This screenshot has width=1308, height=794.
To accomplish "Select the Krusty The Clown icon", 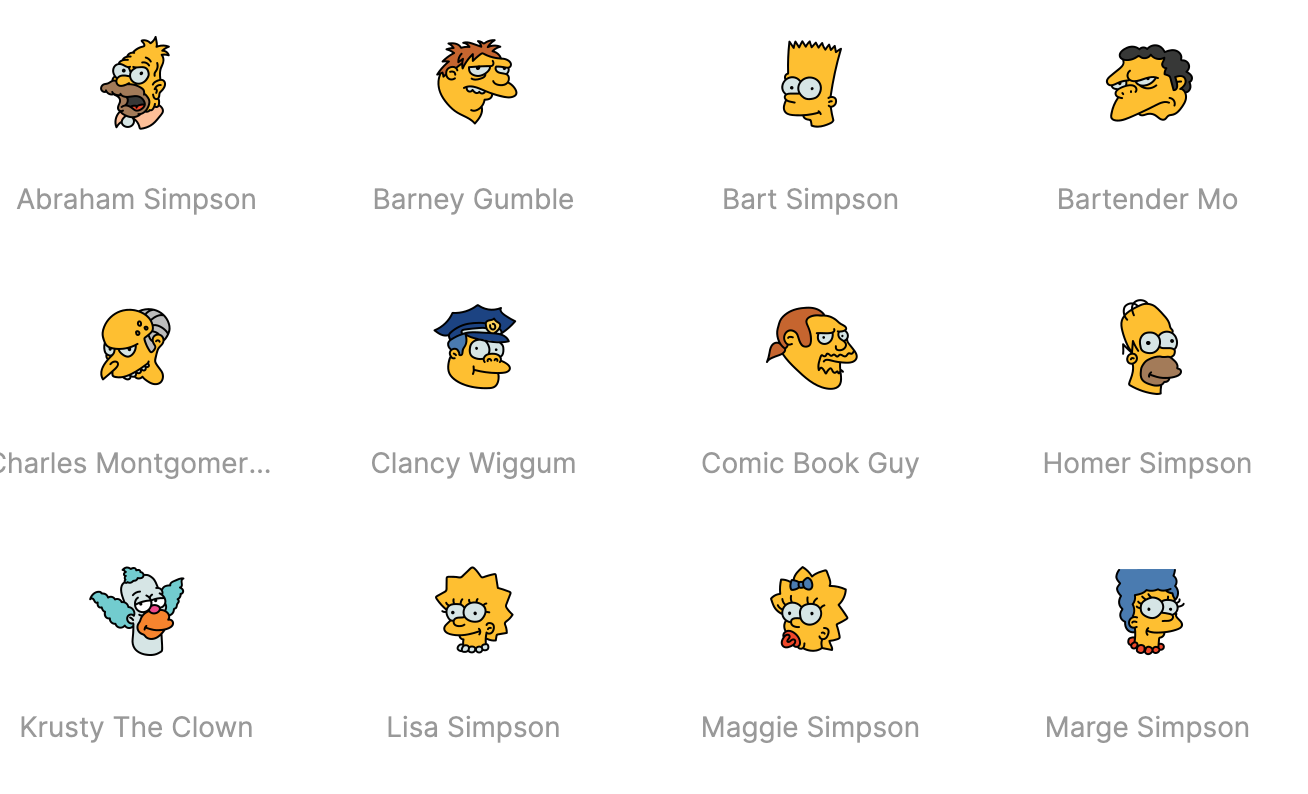I will click(137, 611).
